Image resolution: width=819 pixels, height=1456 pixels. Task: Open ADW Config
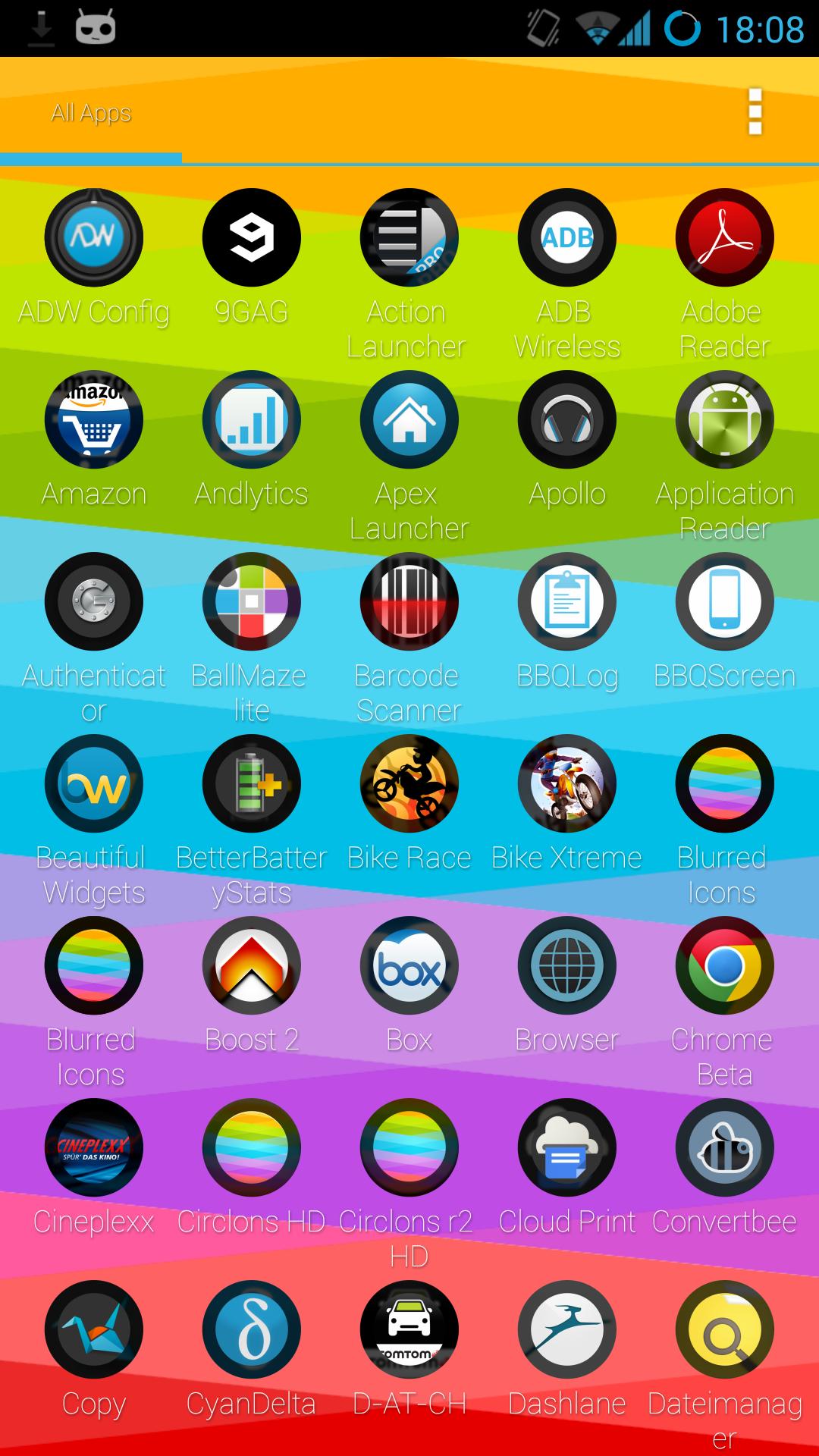tap(94, 237)
